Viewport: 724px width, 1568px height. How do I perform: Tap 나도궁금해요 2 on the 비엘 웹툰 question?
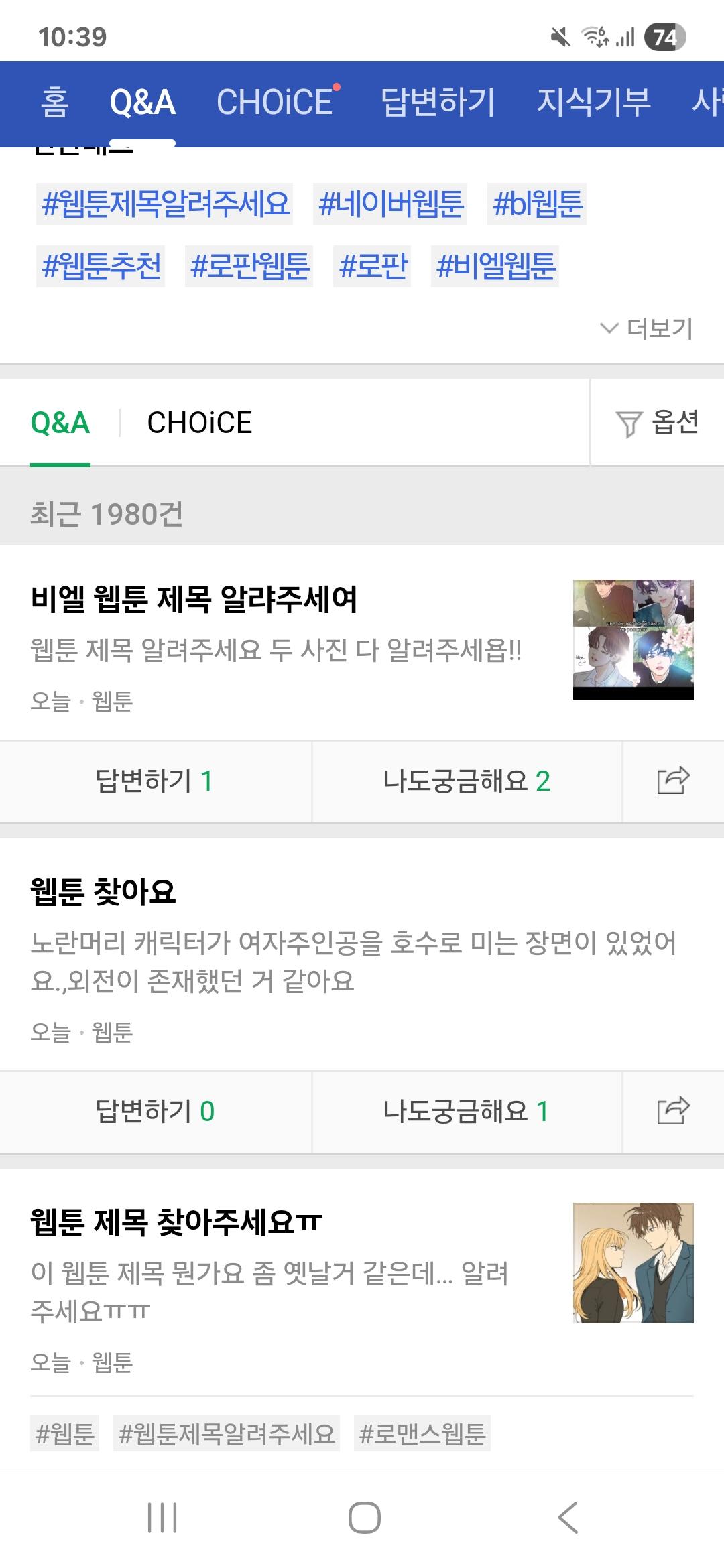pos(467,781)
